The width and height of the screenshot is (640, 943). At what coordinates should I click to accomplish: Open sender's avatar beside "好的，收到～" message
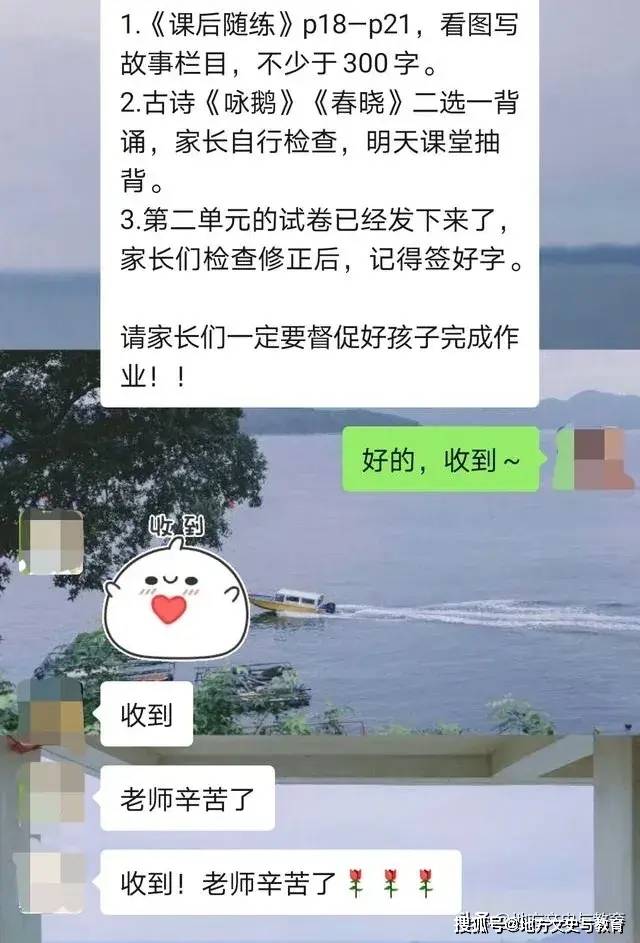click(591, 459)
